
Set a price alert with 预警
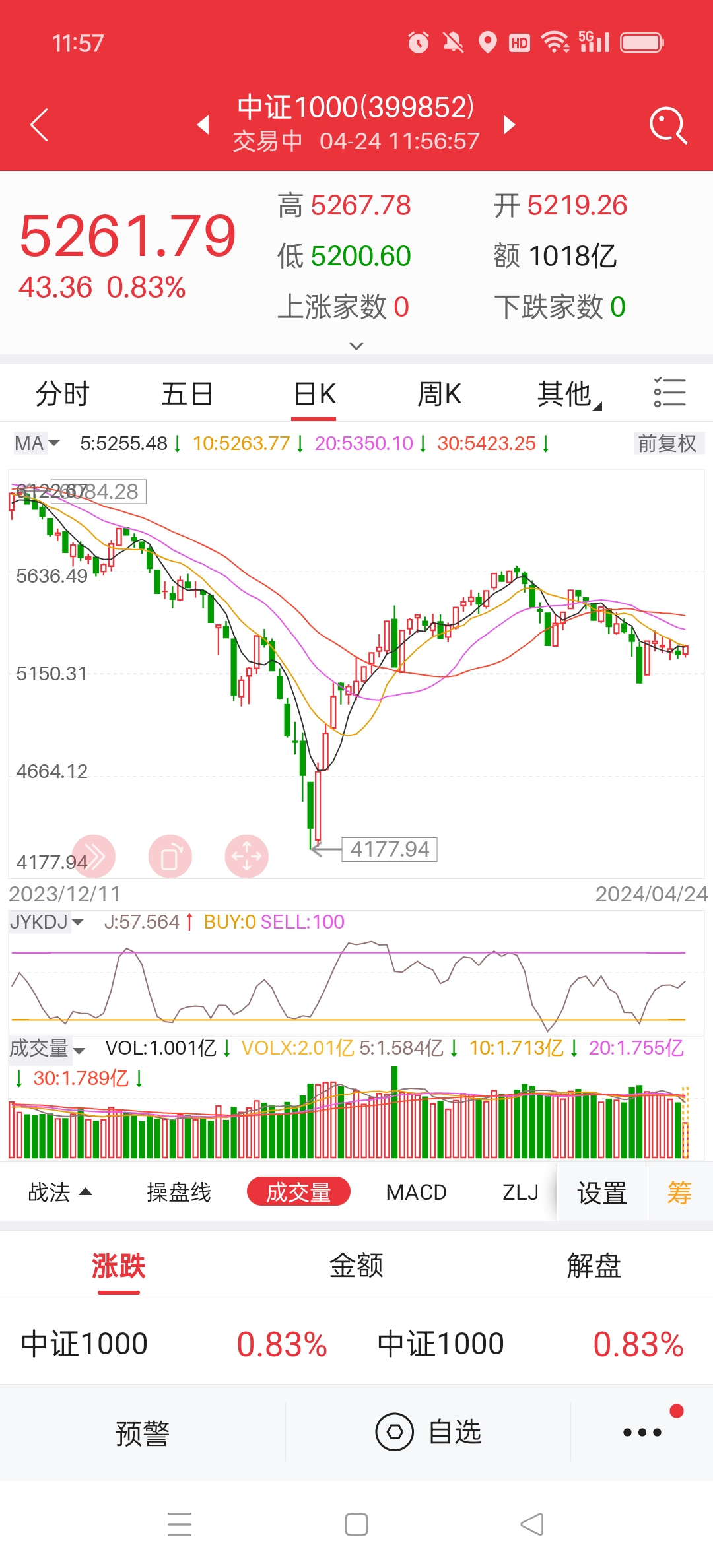143,1433
